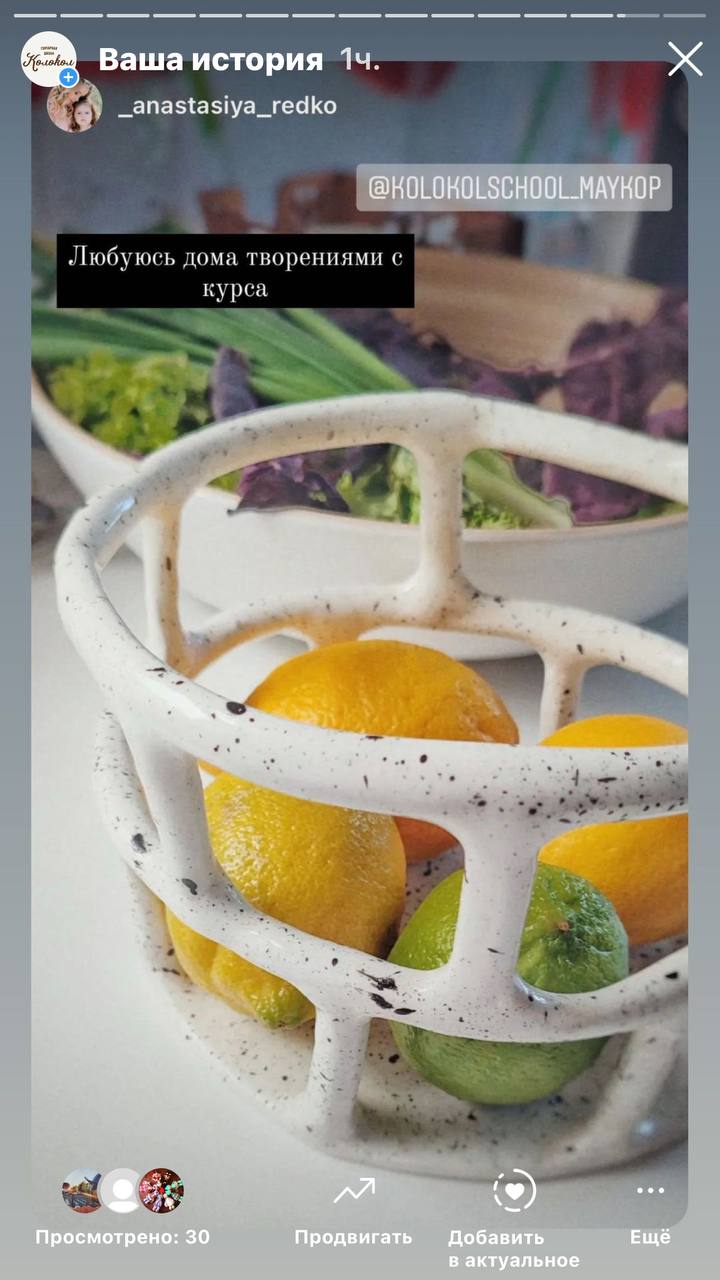The width and height of the screenshot is (720, 1280).
Task: View the list of story viewers
Action: (x=123, y=1205)
